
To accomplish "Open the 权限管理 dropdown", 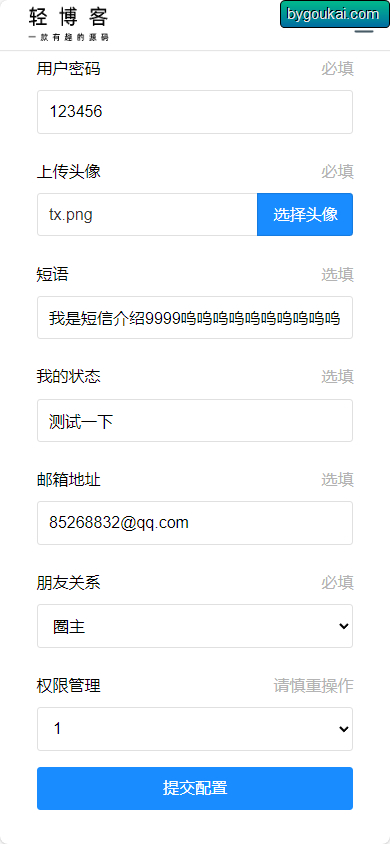I will pos(195,729).
